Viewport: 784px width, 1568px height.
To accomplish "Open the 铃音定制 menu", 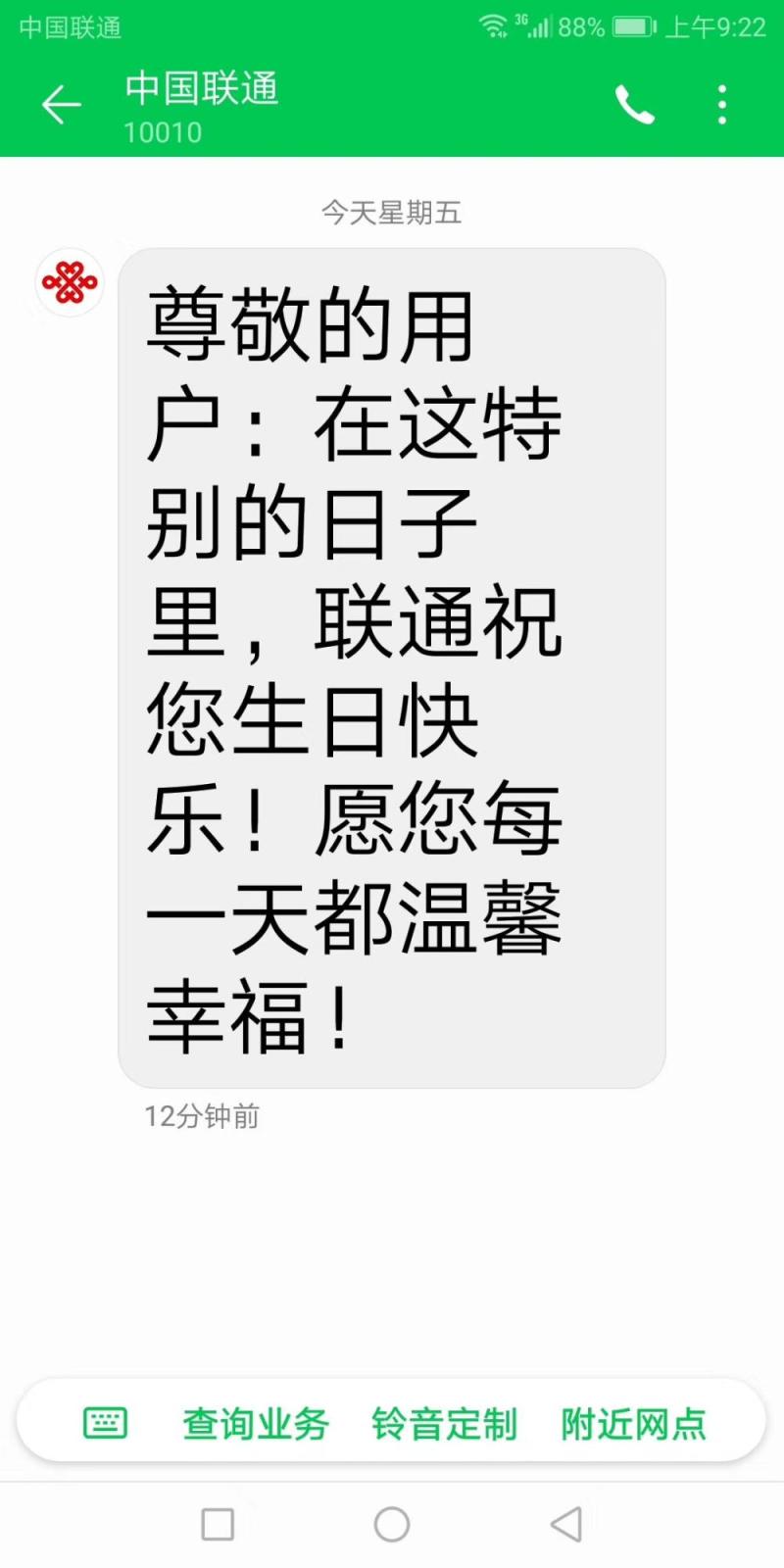I will pos(444,1423).
